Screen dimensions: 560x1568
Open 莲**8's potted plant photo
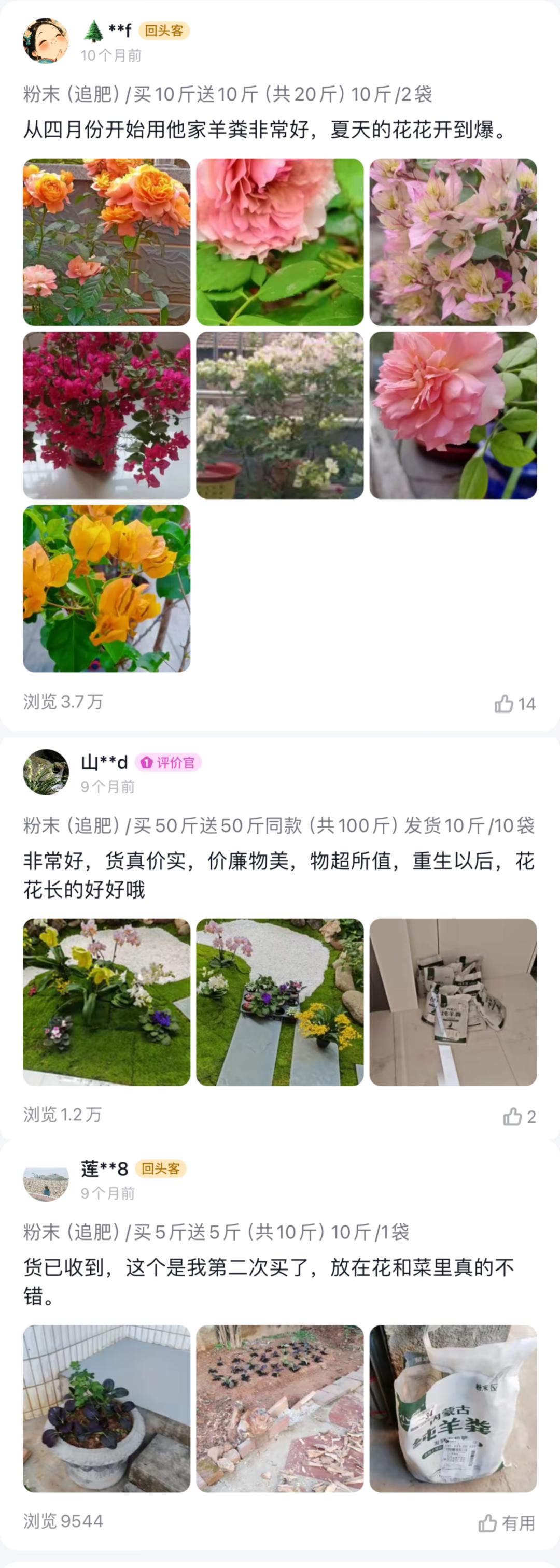107,1408
